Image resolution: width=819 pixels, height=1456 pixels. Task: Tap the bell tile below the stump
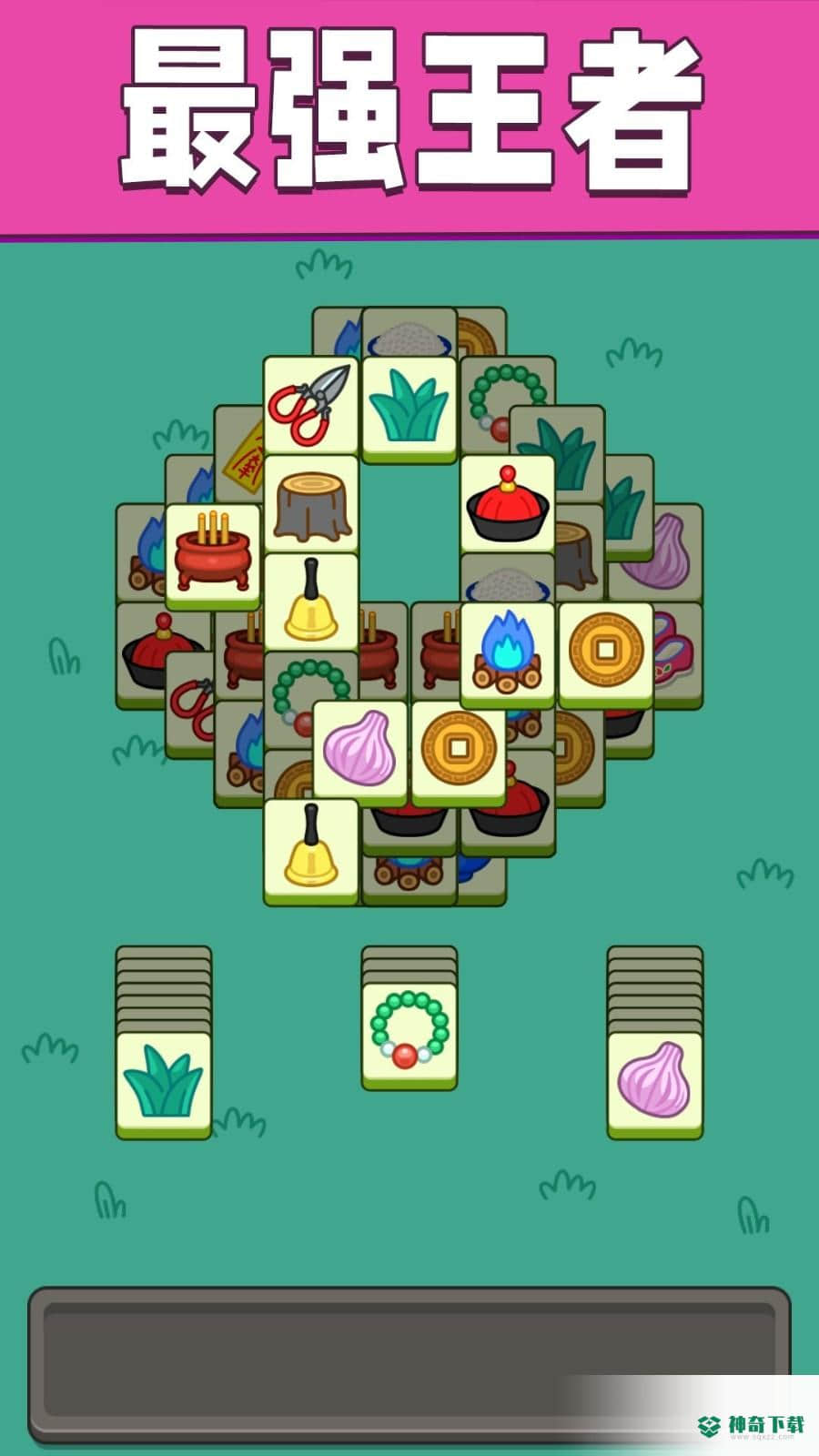point(310,601)
